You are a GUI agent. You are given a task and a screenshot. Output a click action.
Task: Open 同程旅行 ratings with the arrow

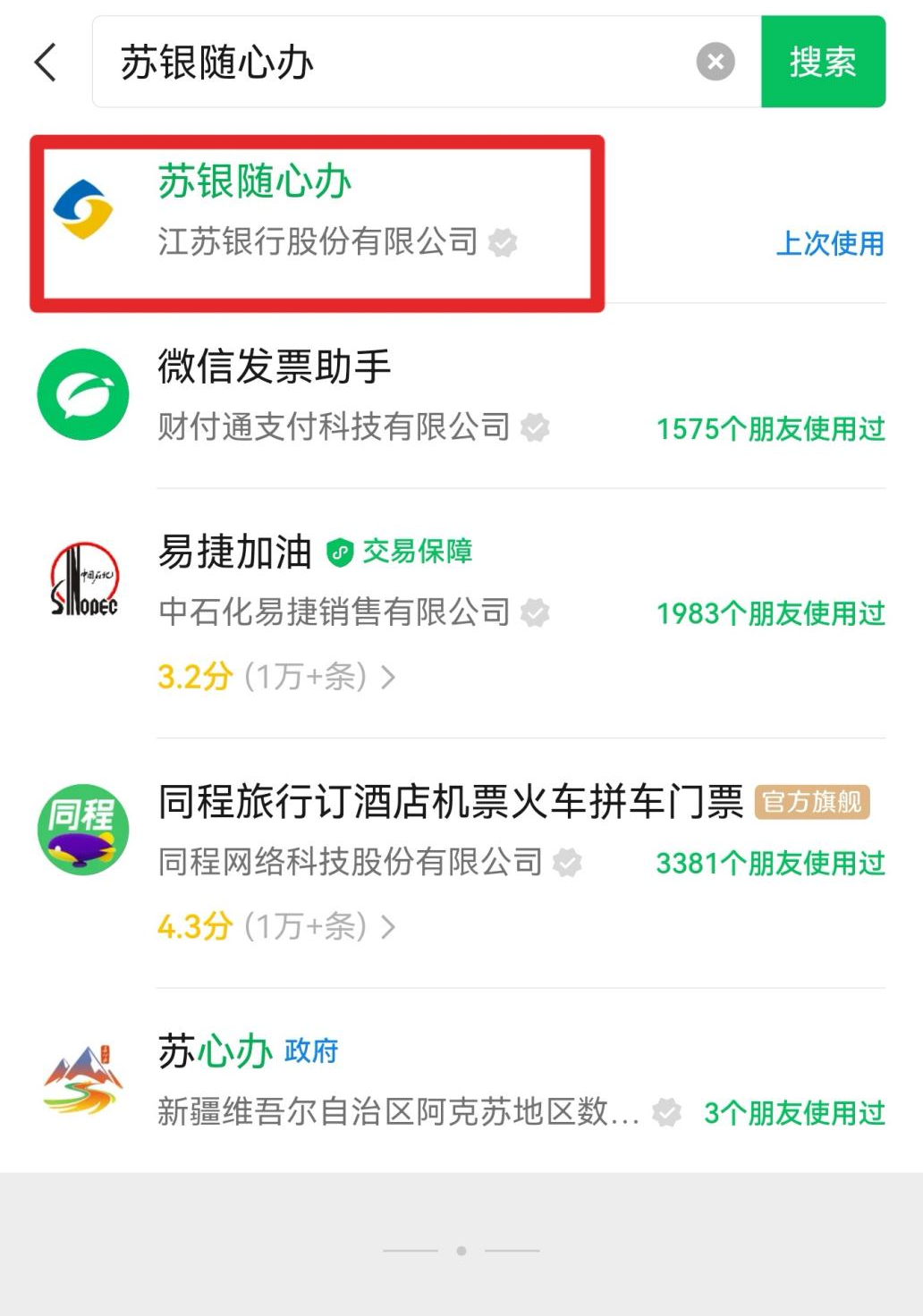389,928
